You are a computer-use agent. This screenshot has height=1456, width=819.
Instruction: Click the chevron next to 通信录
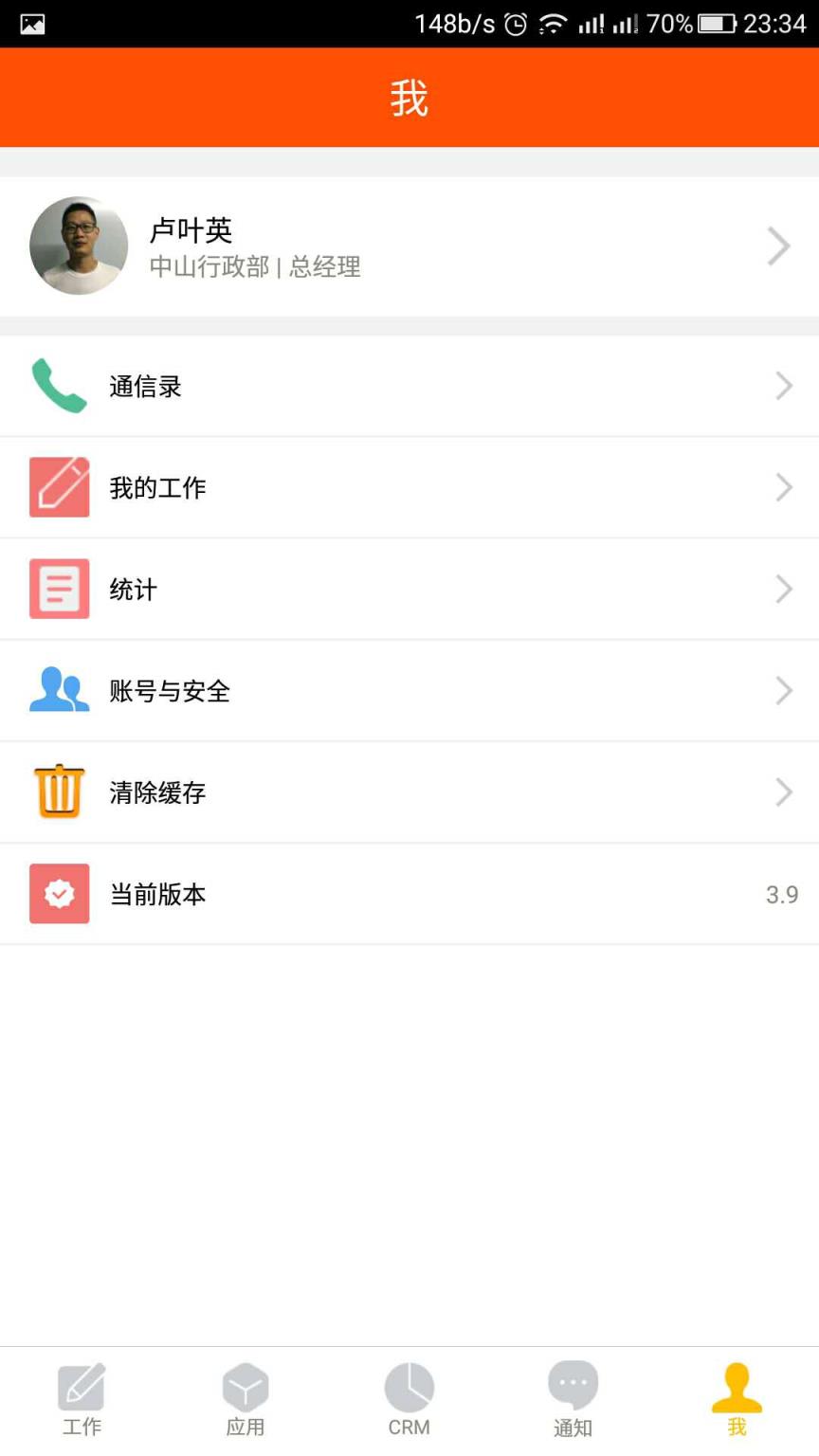point(784,386)
